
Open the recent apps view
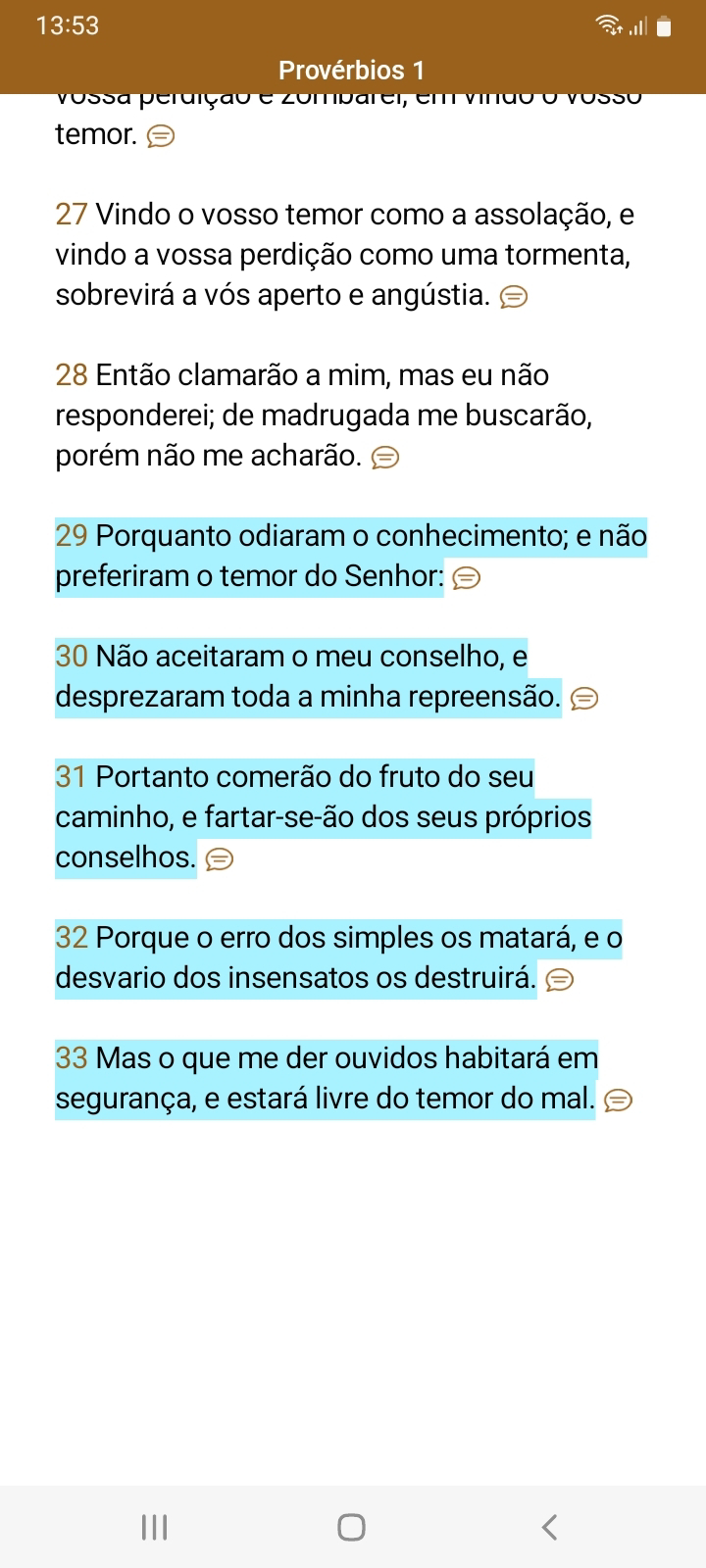tap(155, 1526)
